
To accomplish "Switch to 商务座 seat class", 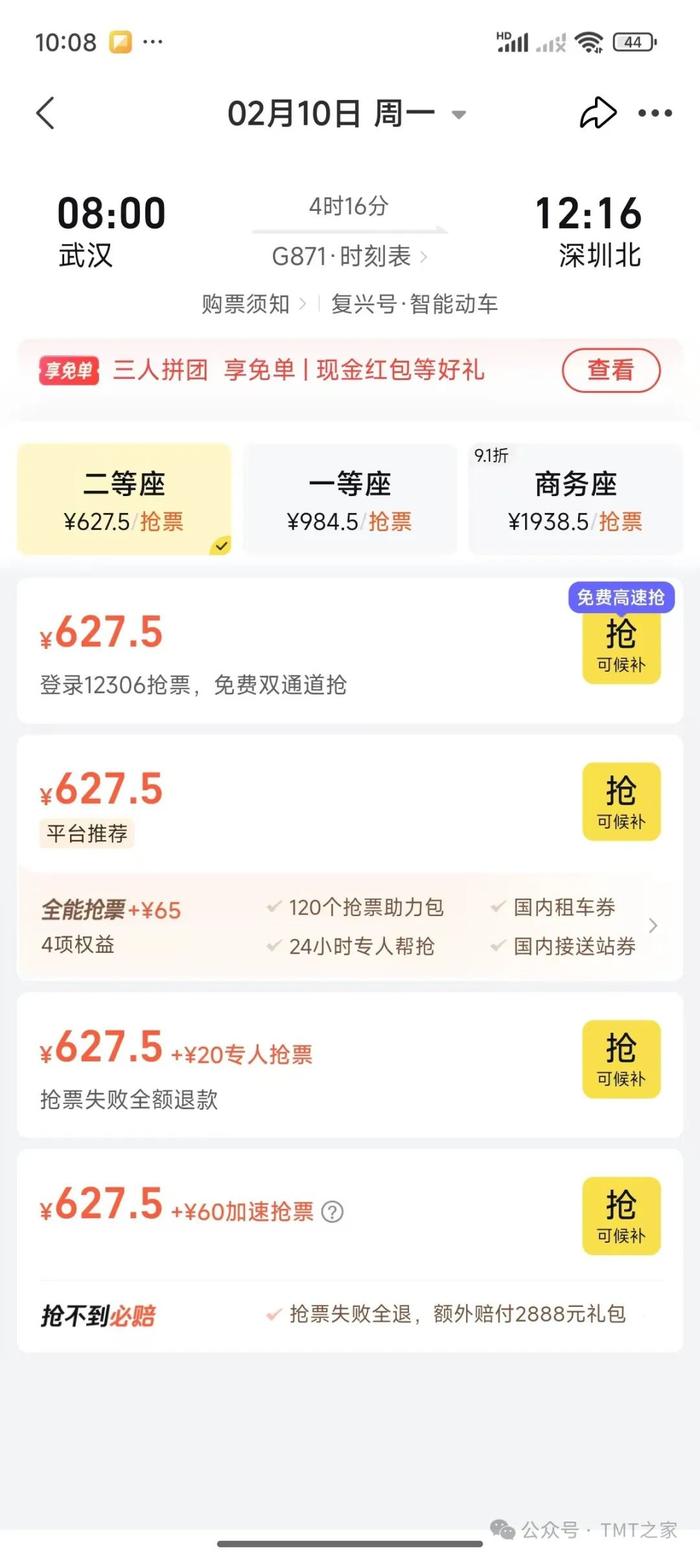I will coord(575,499).
